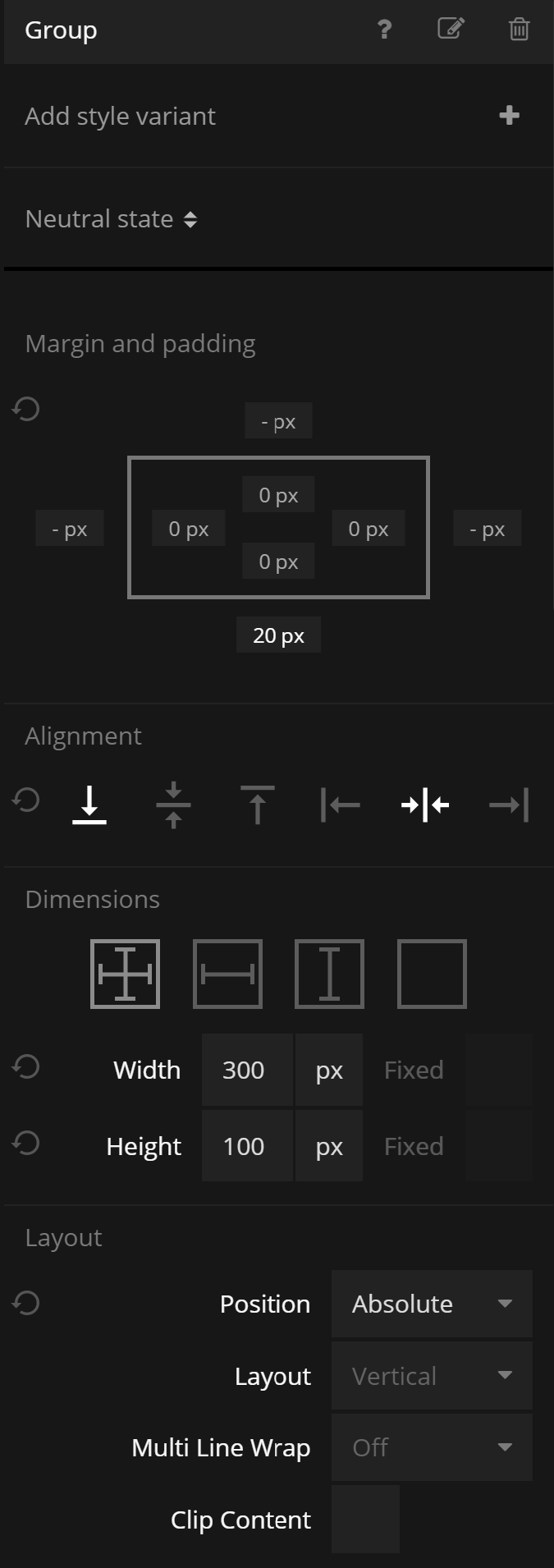Screen dimensions: 554x1568
Task: Open the Position dropdown set to Absolute
Action: 432,1304
